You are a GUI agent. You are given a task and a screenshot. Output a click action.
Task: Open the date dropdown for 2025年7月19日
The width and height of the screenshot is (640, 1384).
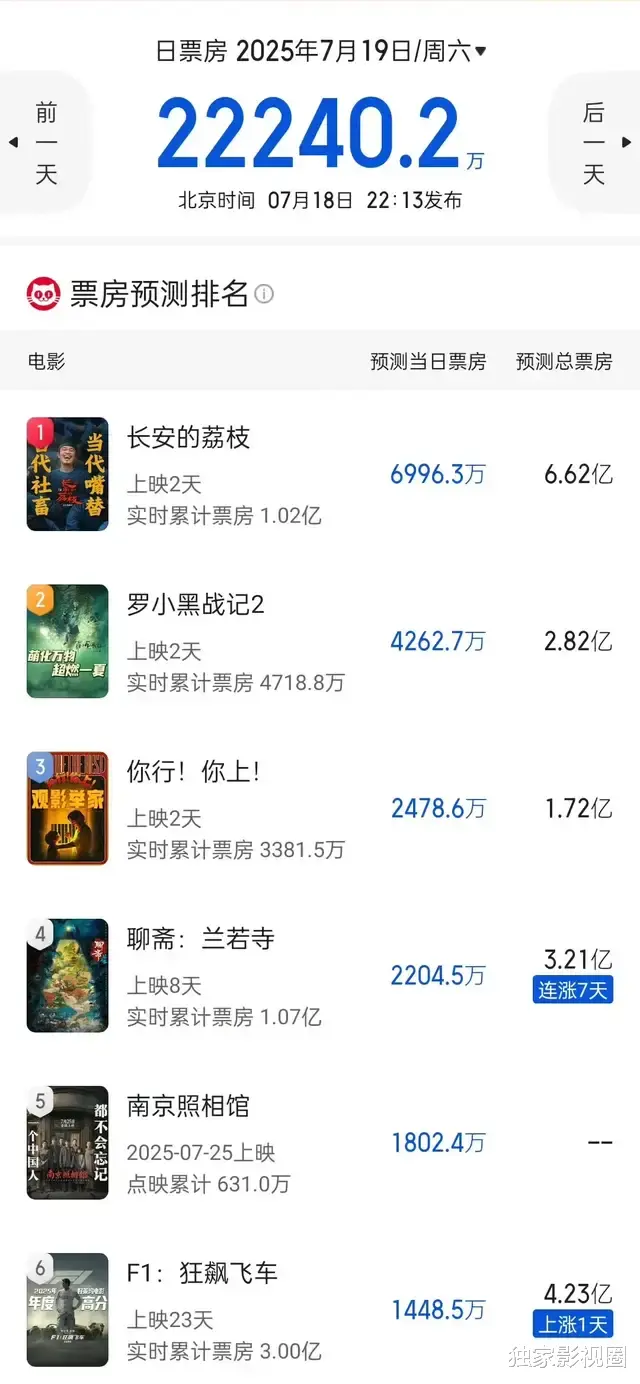(x=480, y=52)
